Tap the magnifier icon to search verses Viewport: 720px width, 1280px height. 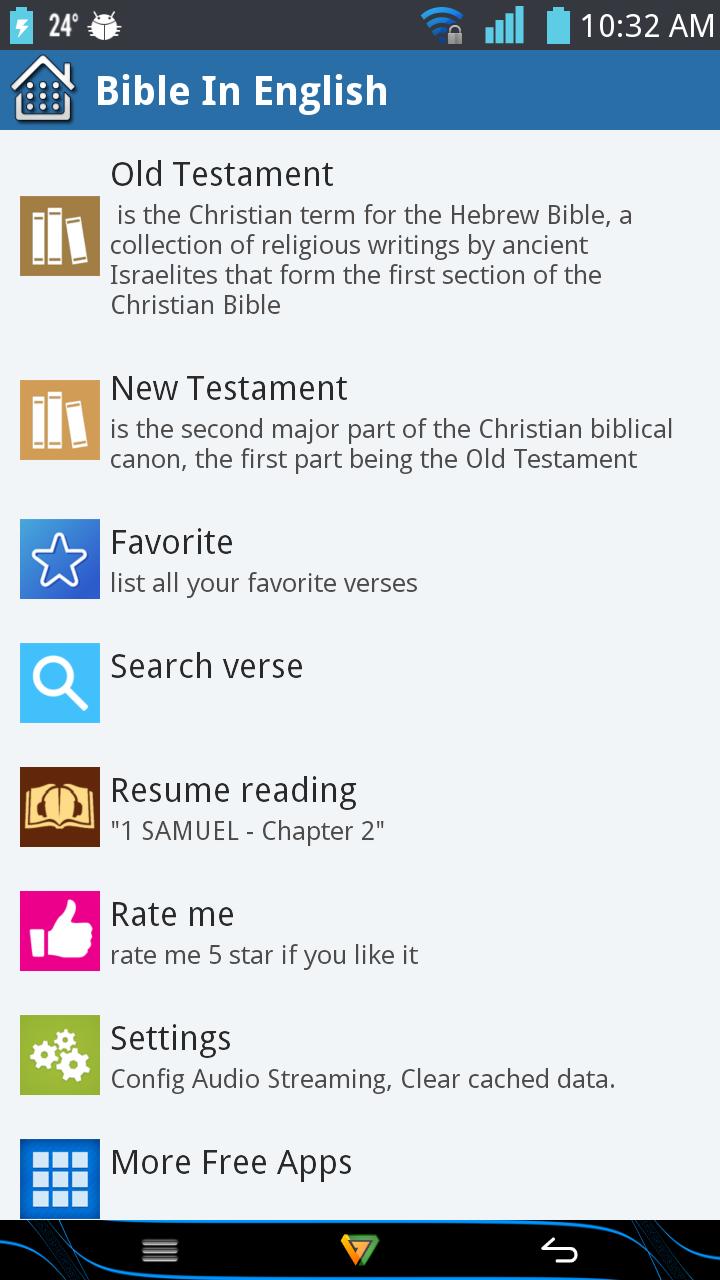[x=59, y=683]
